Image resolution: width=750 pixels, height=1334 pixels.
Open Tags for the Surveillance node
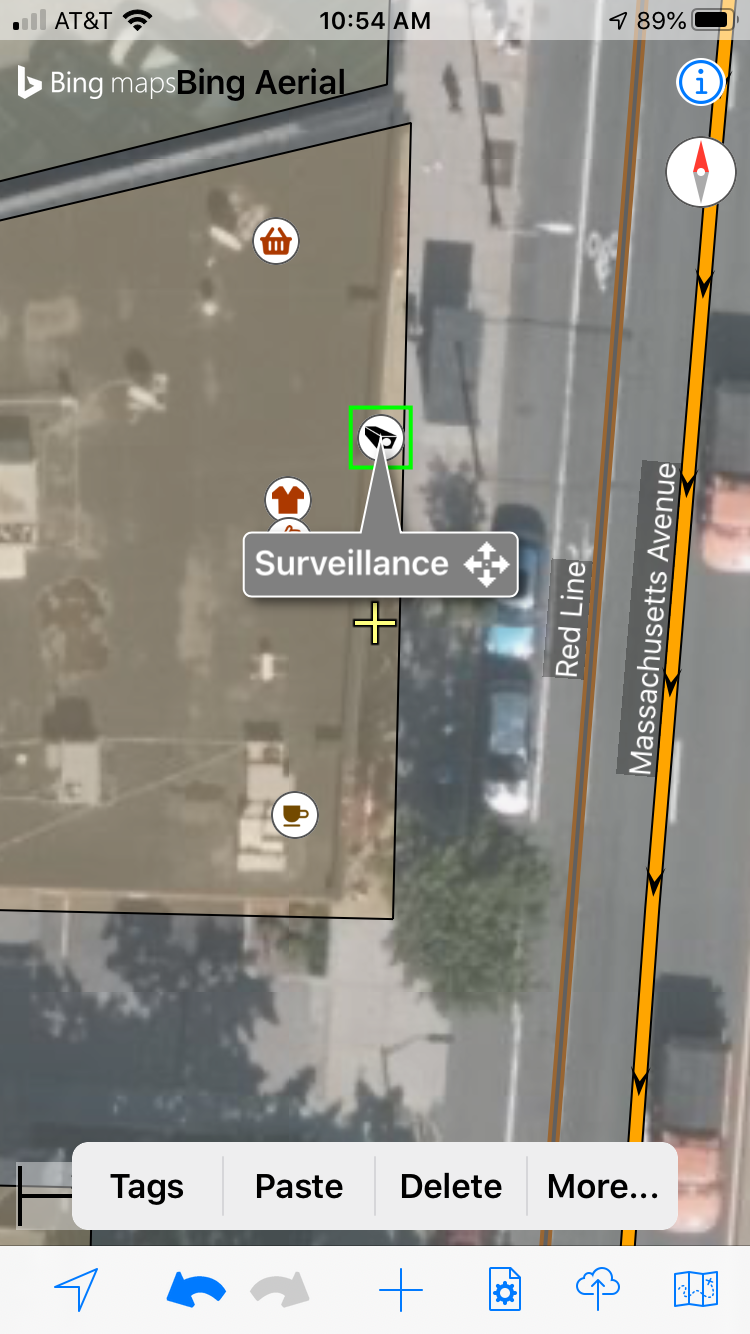(147, 1186)
